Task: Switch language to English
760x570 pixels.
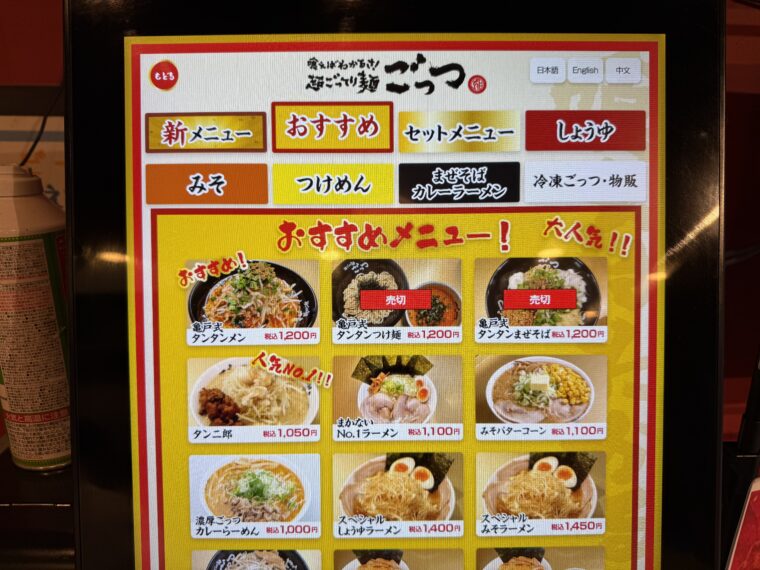Action: pyautogui.click(x=585, y=71)
